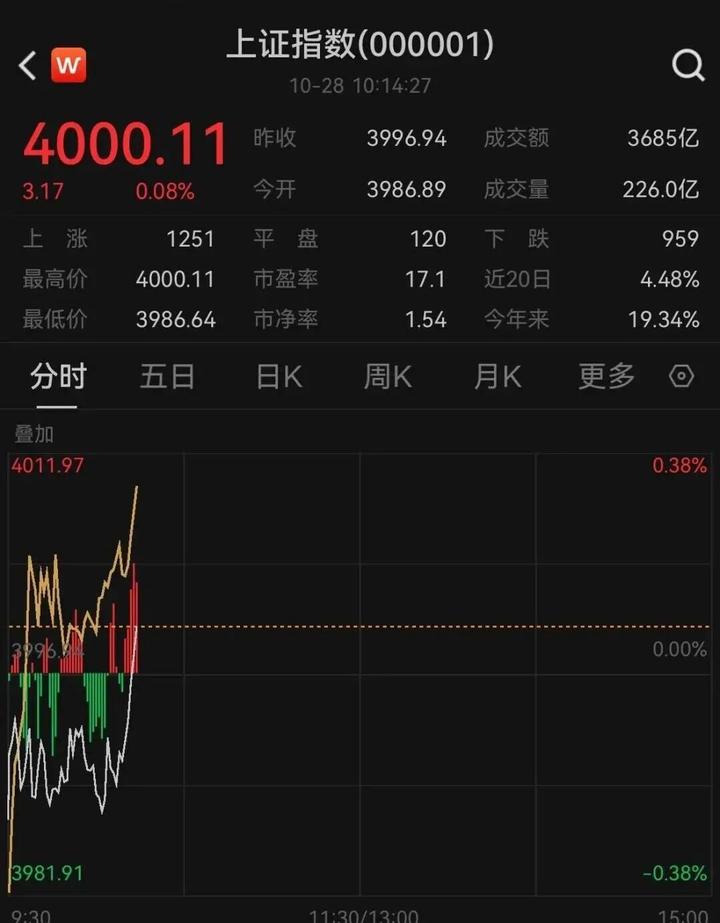Open chart settings hexagon icon
The image size is (720, 923).
[681, 376]
